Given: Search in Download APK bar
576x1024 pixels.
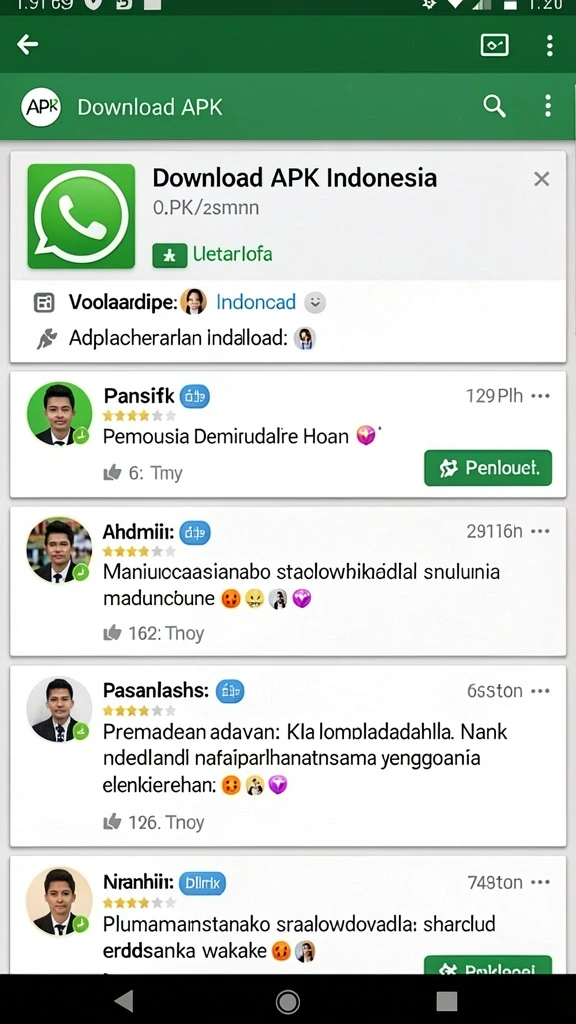Looking at the screenshot, I should [x=494, y=106].
